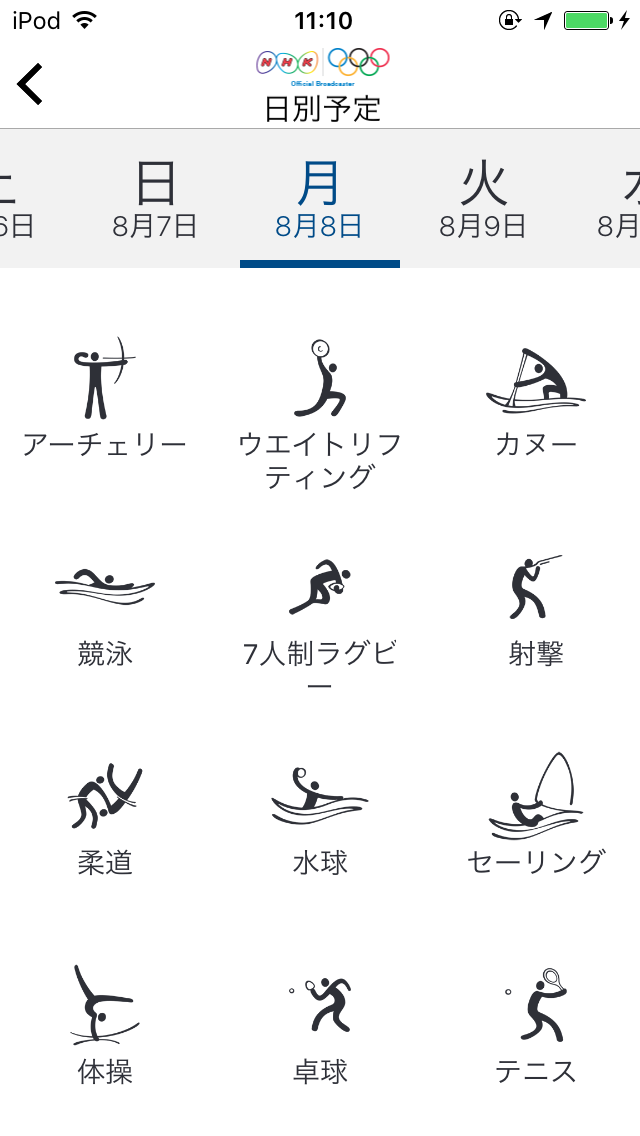Open the 競泳 swimming schedule

(x=105, y=616)
